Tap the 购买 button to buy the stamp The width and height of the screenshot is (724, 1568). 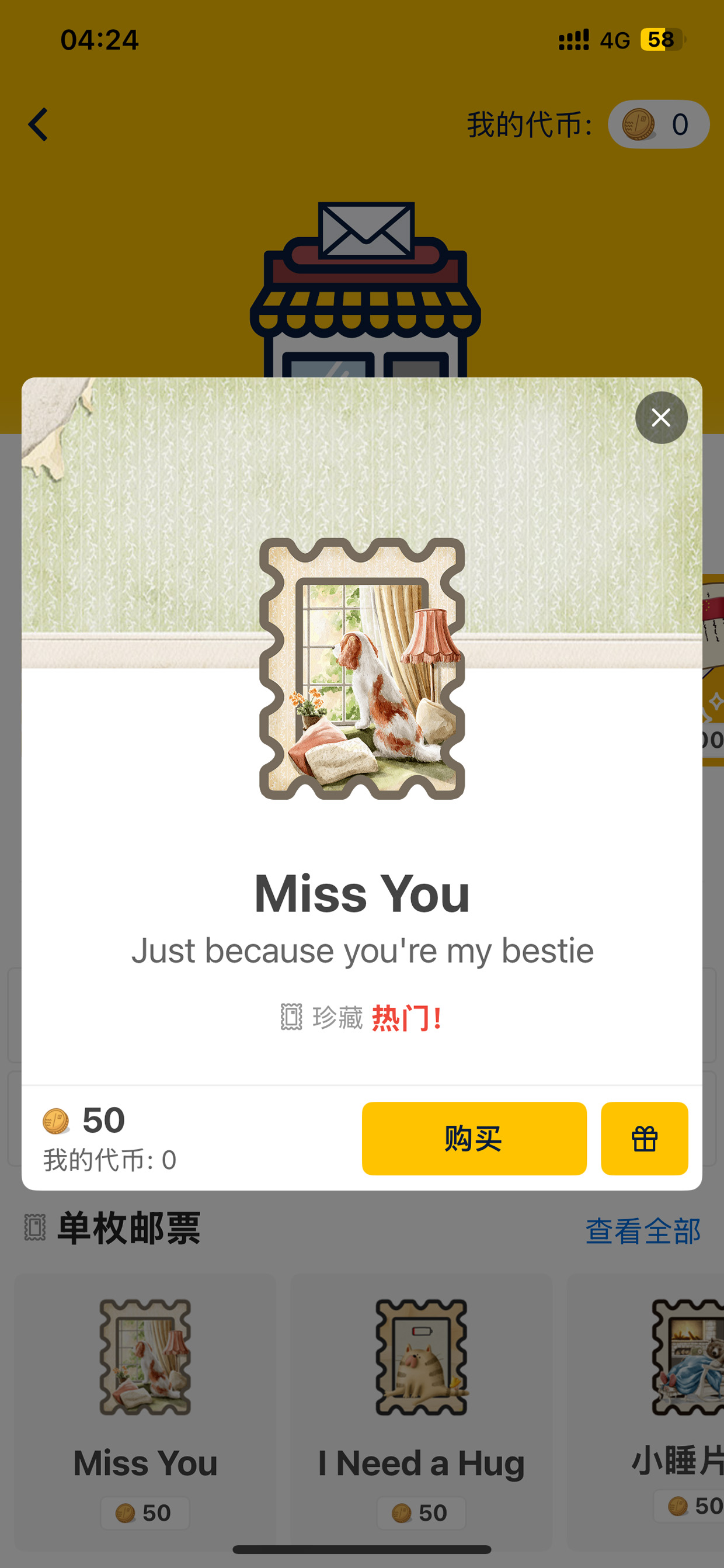click(x=474, y=1138)
